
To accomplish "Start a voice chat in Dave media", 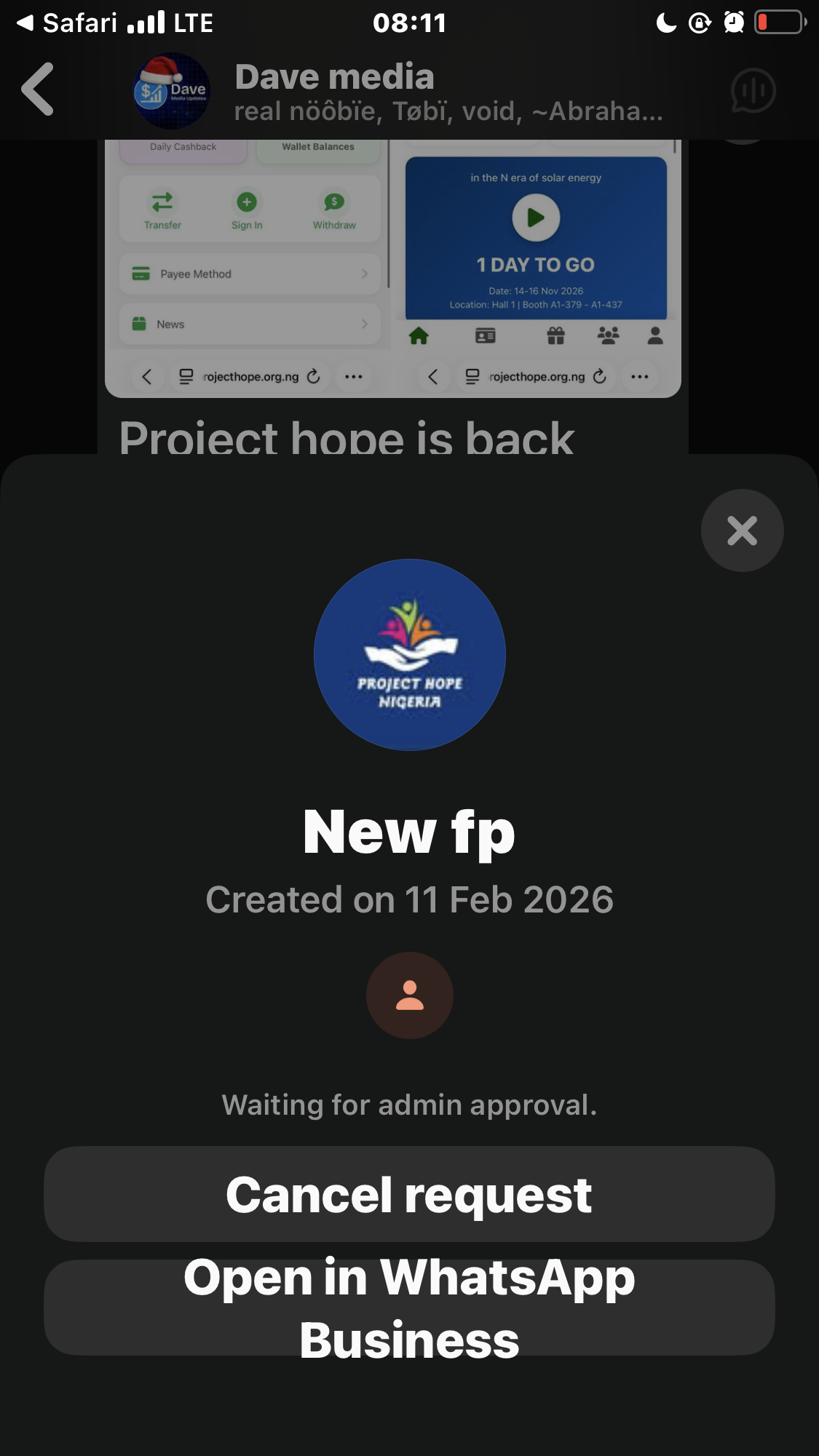I will [x=753, y=91].
